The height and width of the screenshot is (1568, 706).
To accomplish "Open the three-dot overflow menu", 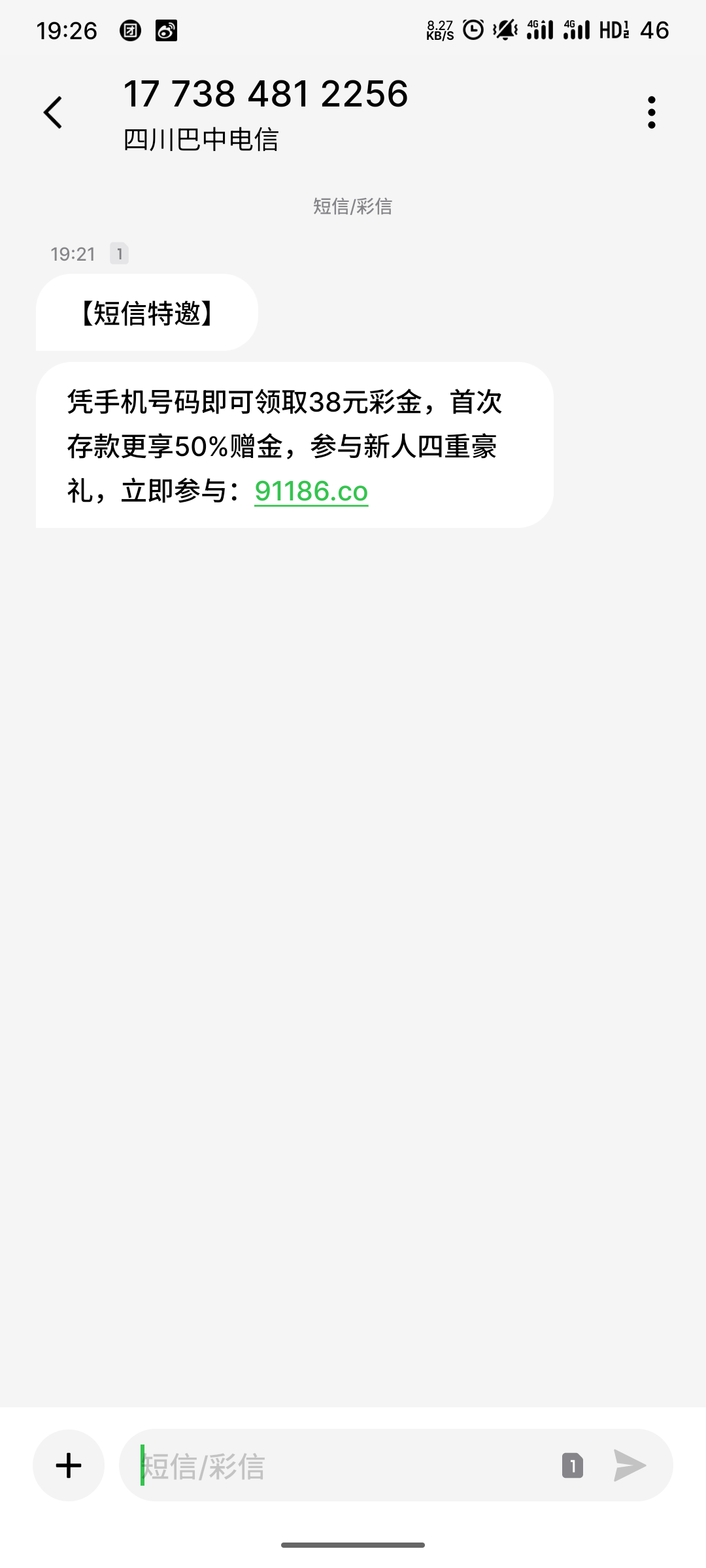I will pyautogui.click(x=651, y=112).
